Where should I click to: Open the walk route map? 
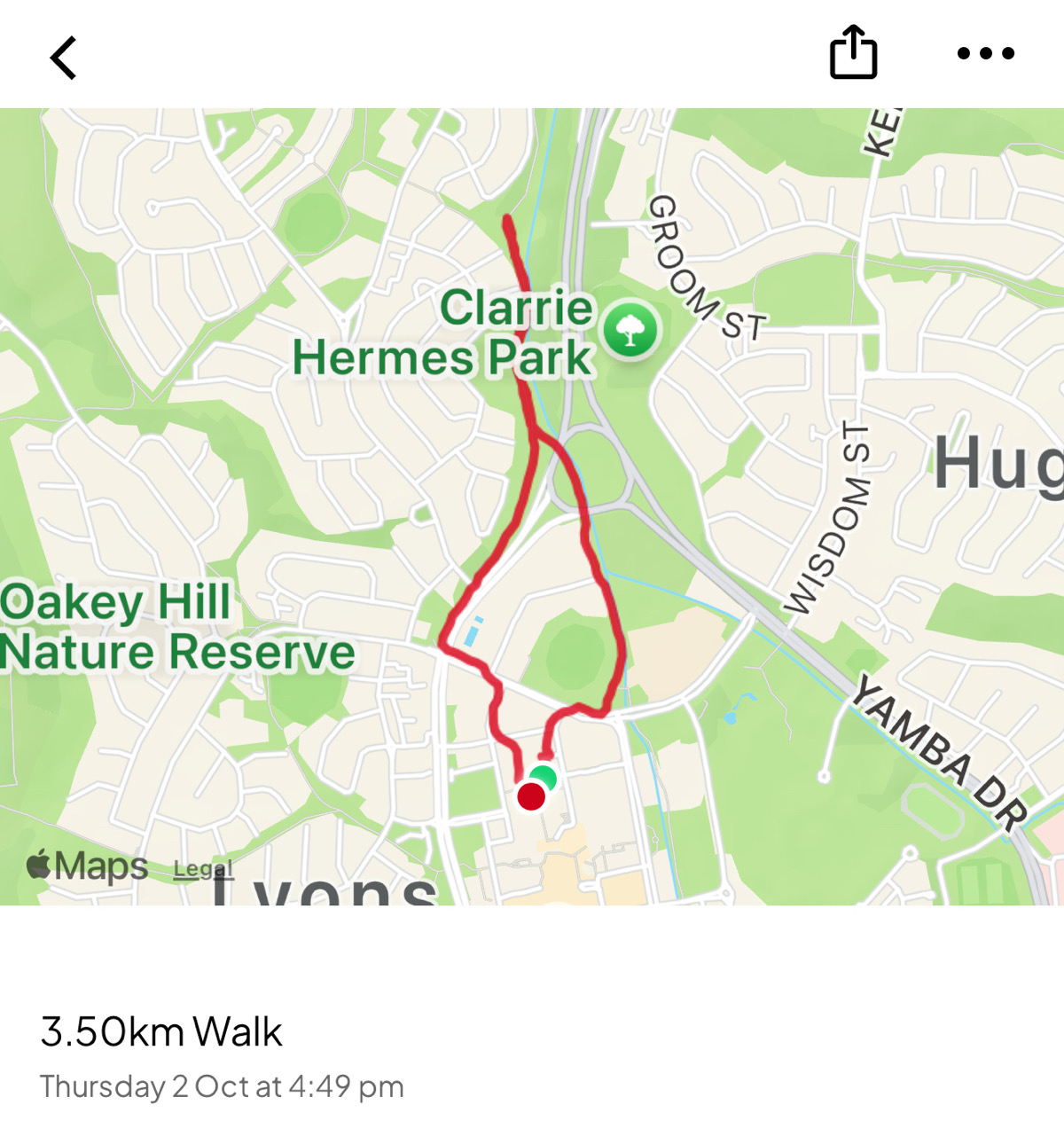[x=532, y=505]
